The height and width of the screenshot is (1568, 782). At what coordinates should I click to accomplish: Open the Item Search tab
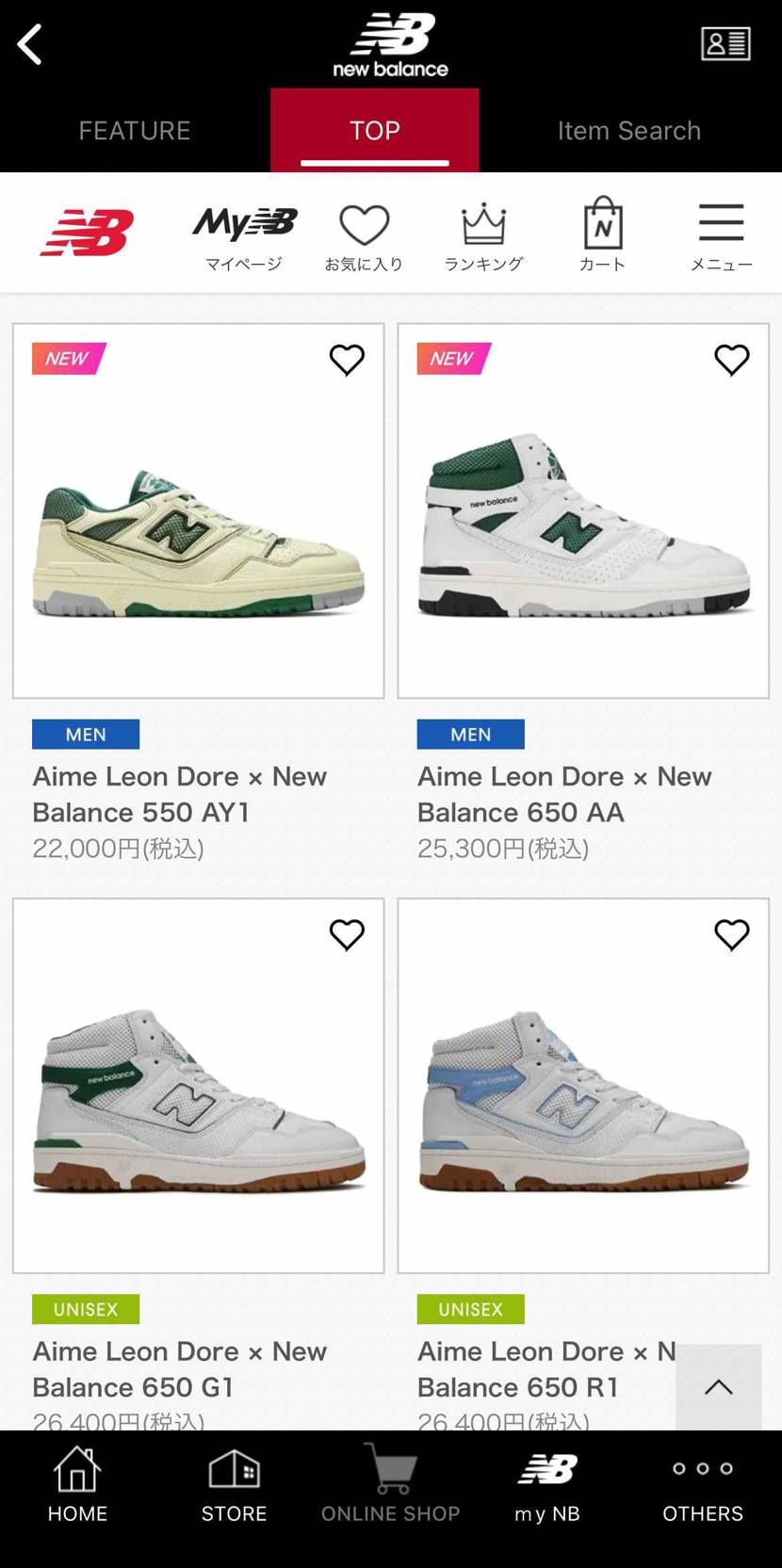point(628,131)
